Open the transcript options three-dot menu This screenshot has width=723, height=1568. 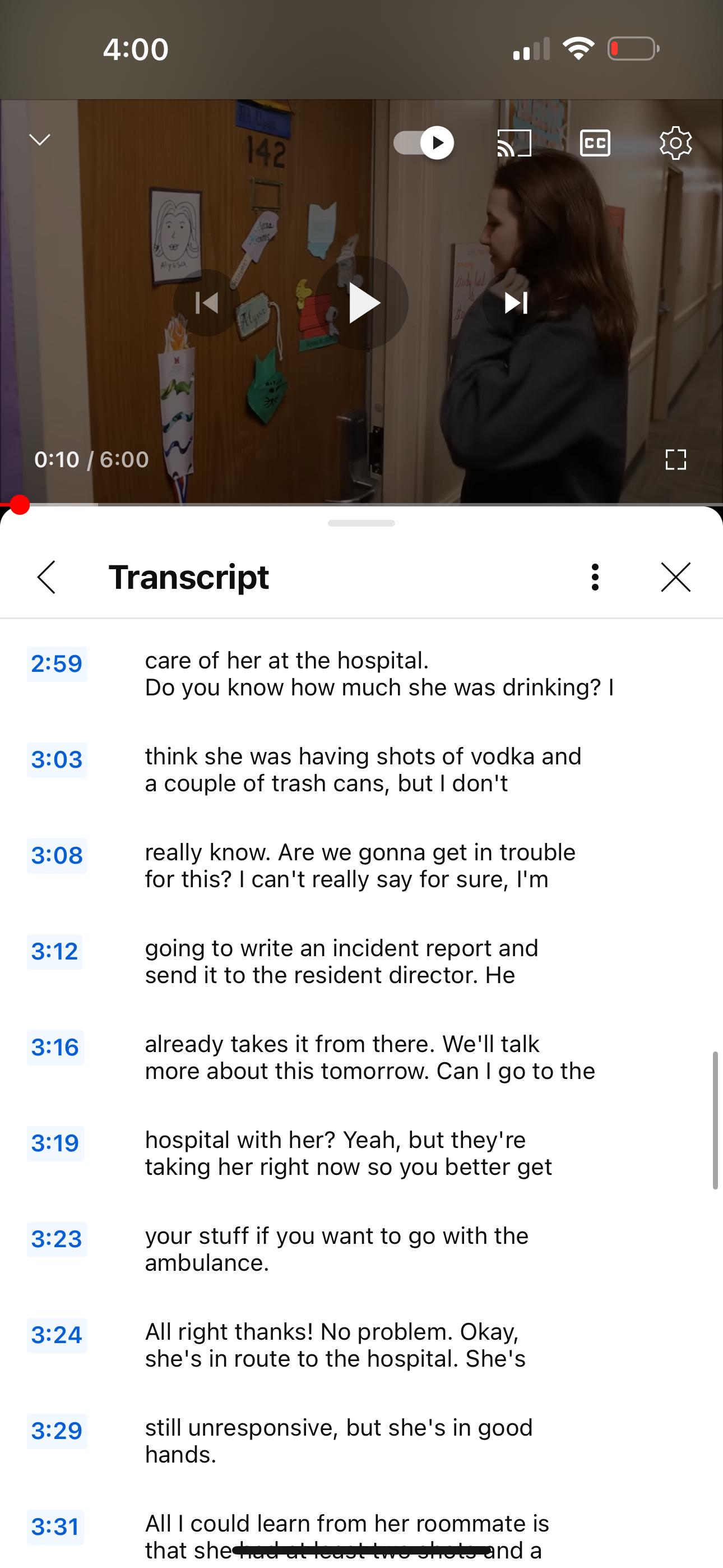[594, 577]
